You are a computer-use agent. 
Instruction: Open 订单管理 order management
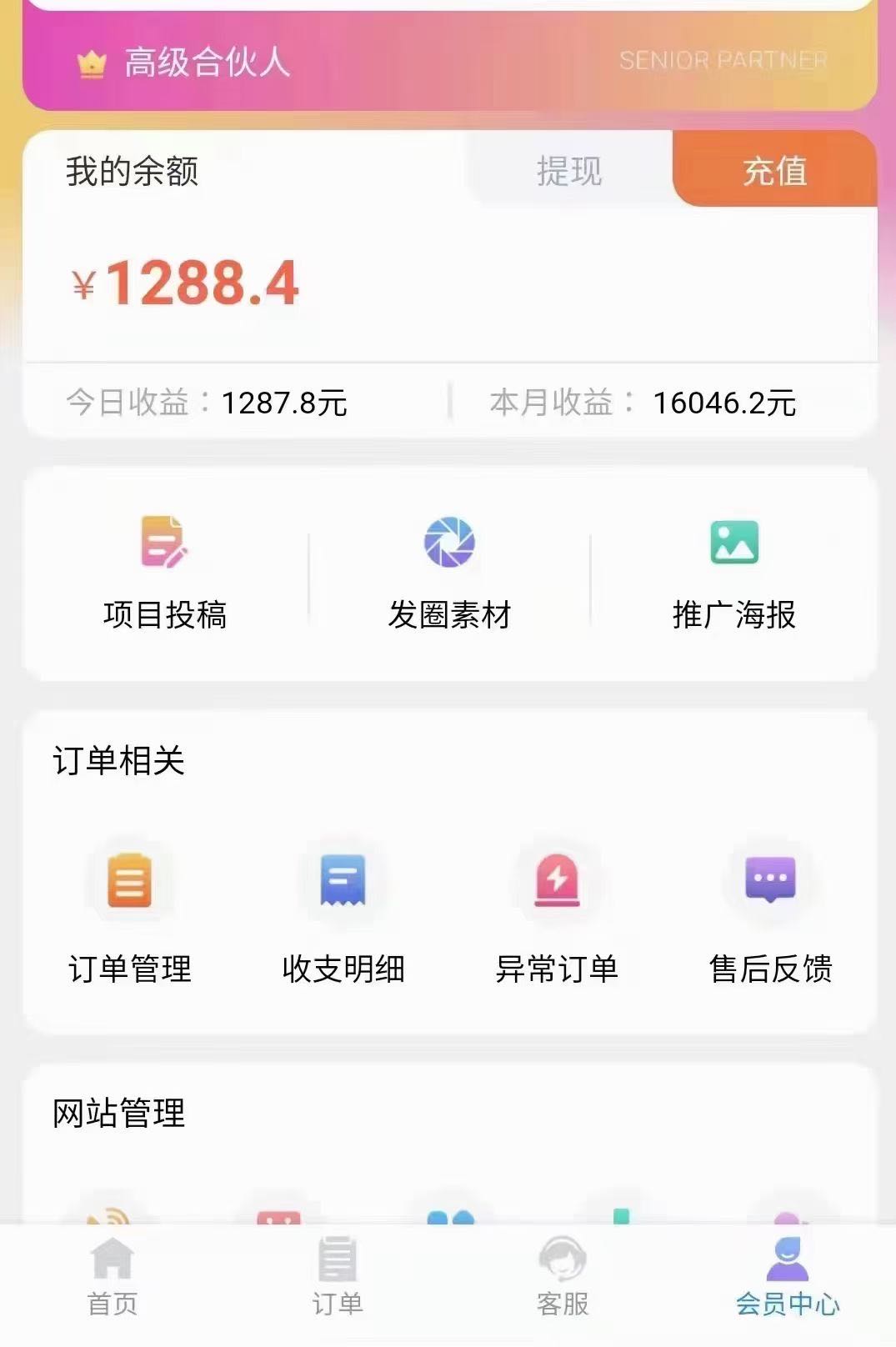tap(130, 917)
